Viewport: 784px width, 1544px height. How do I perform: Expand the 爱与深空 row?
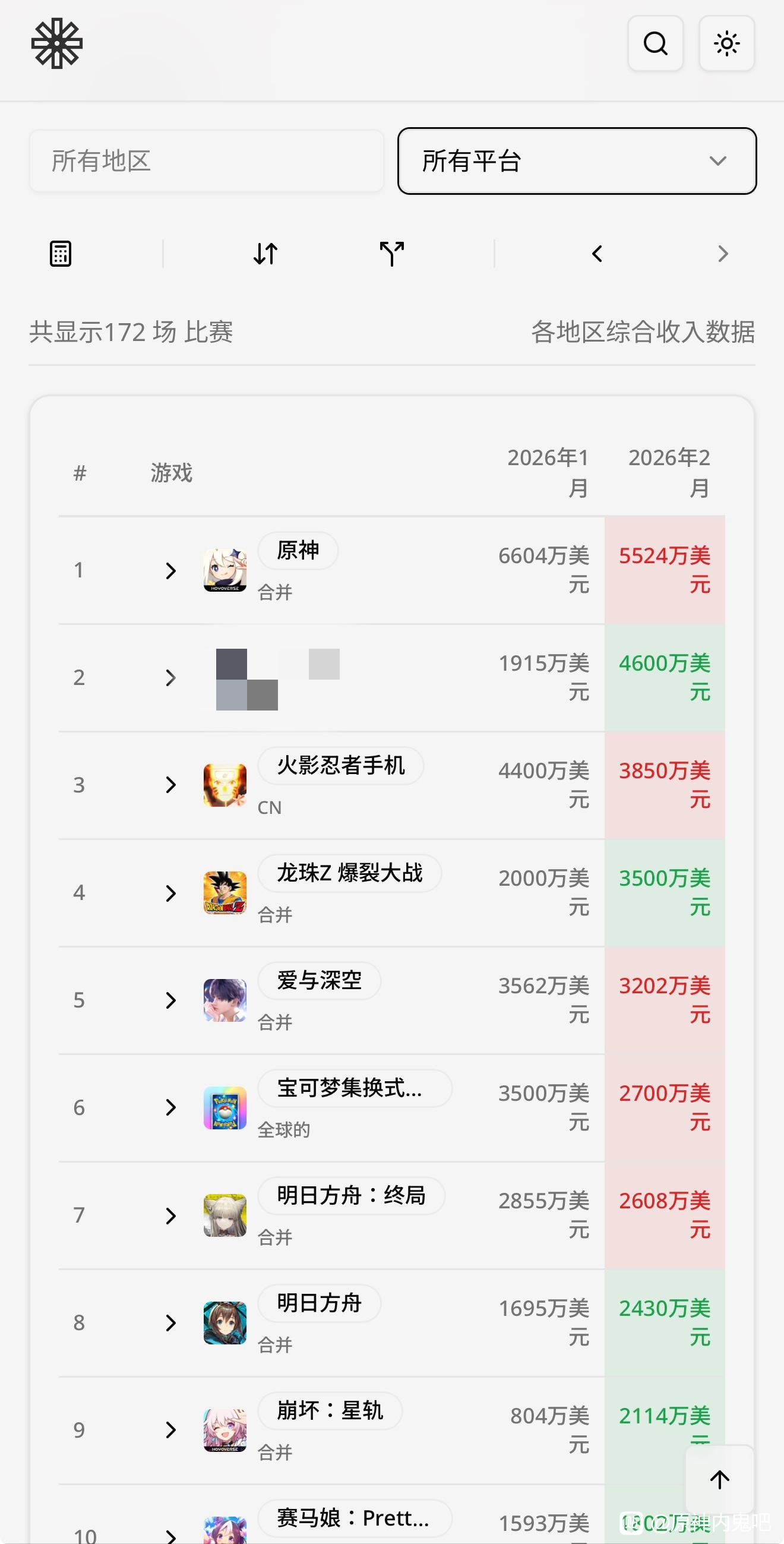pyautogui.click(x=171, y=1000)
